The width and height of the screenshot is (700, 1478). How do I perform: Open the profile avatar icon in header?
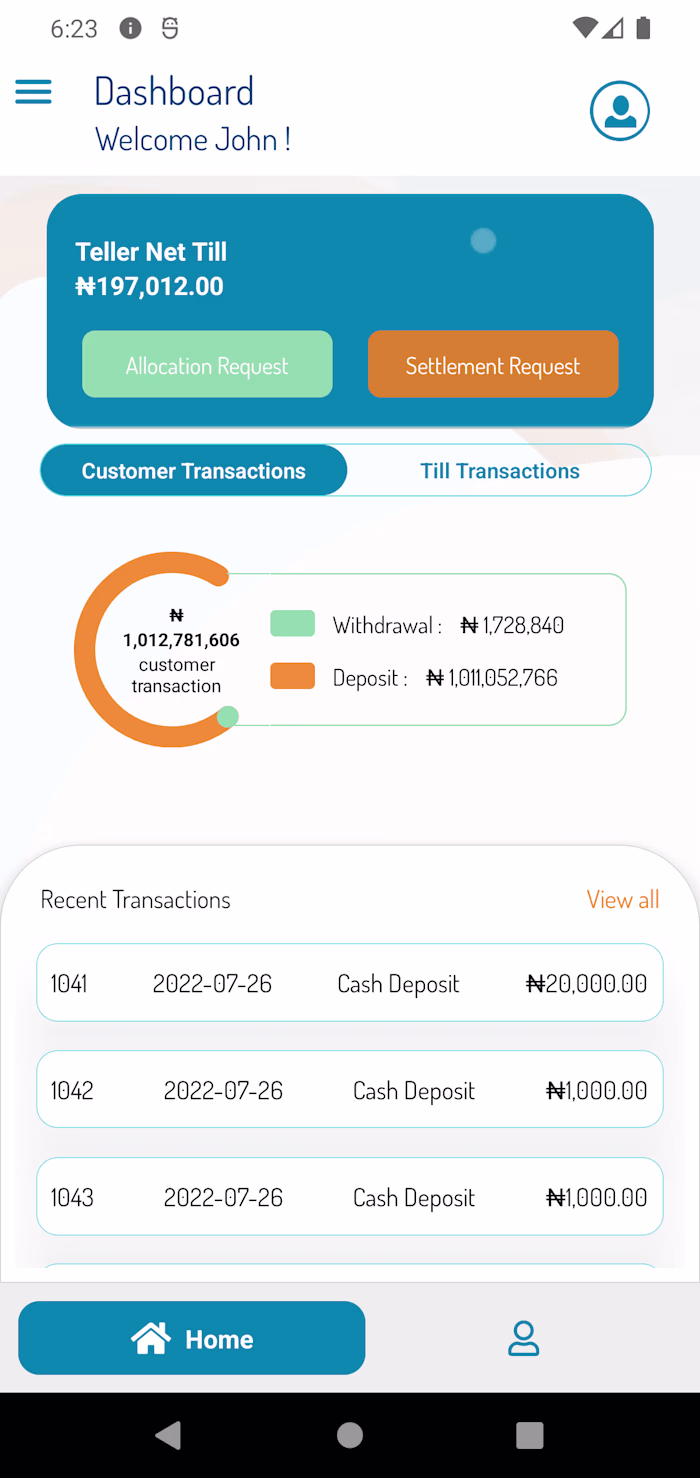pos(619,111)
